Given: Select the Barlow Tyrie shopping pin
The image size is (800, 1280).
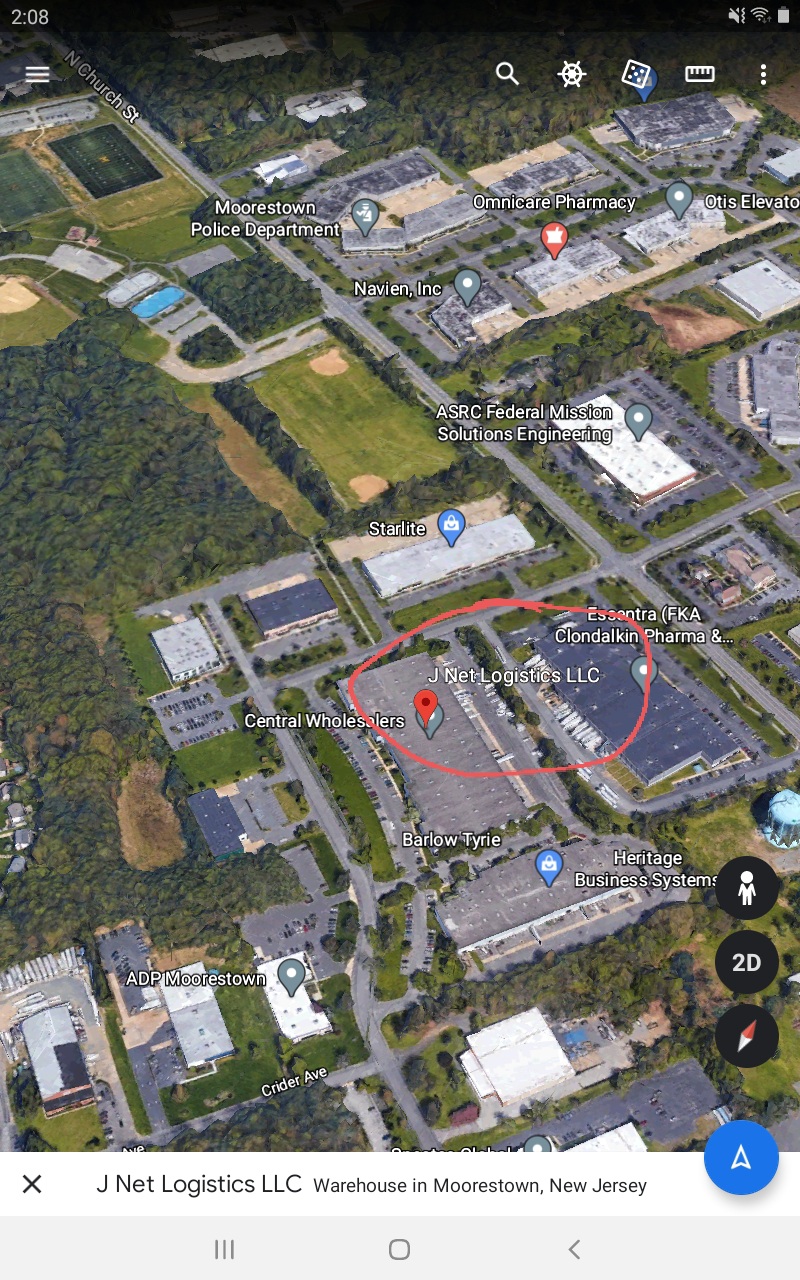Looking at the screenshot, I should (x=548, y=865).
